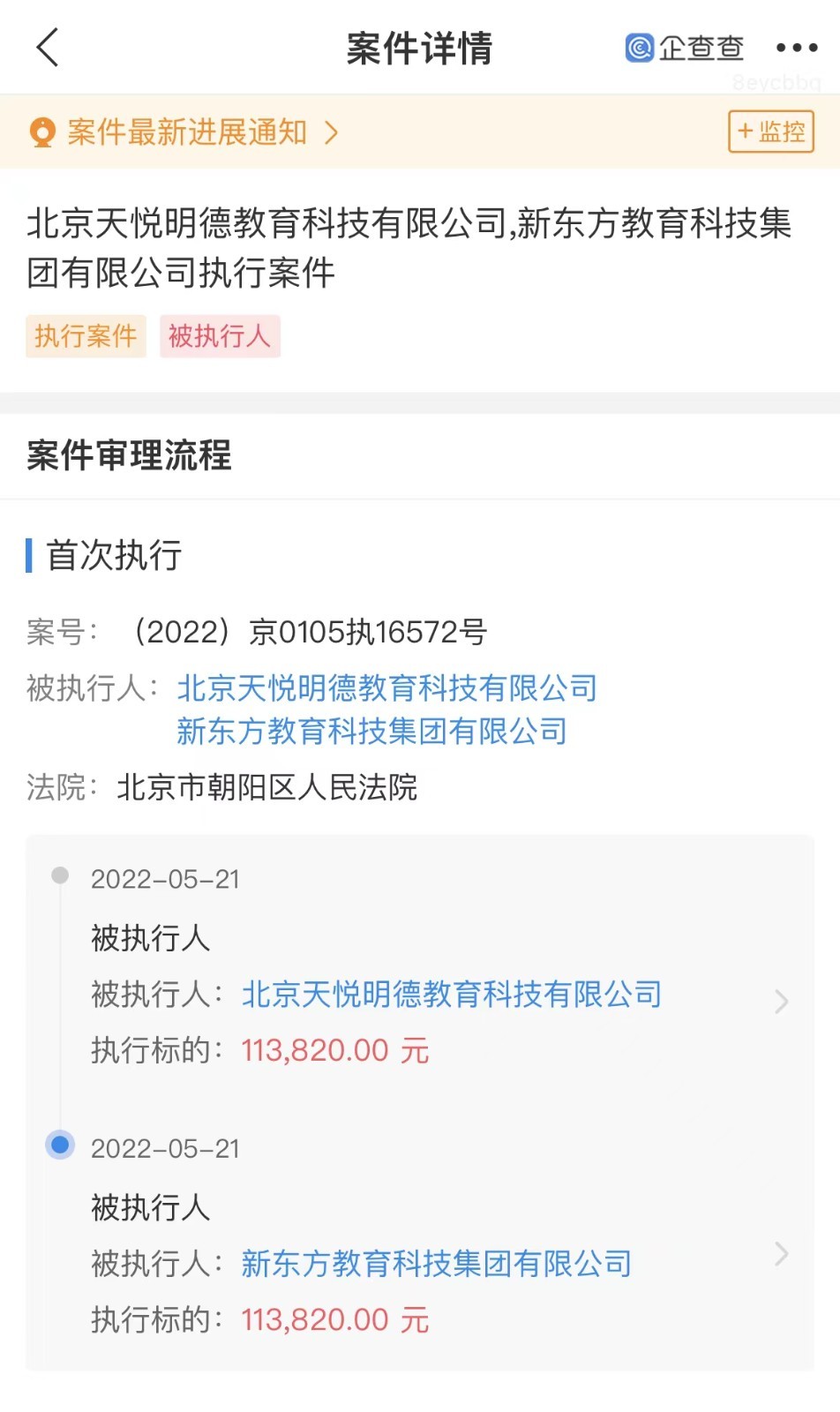Open 北京天悦明德教育科技有限公司 link beside the 被执行人 label

pyautogui.click(x=386, y=687)
